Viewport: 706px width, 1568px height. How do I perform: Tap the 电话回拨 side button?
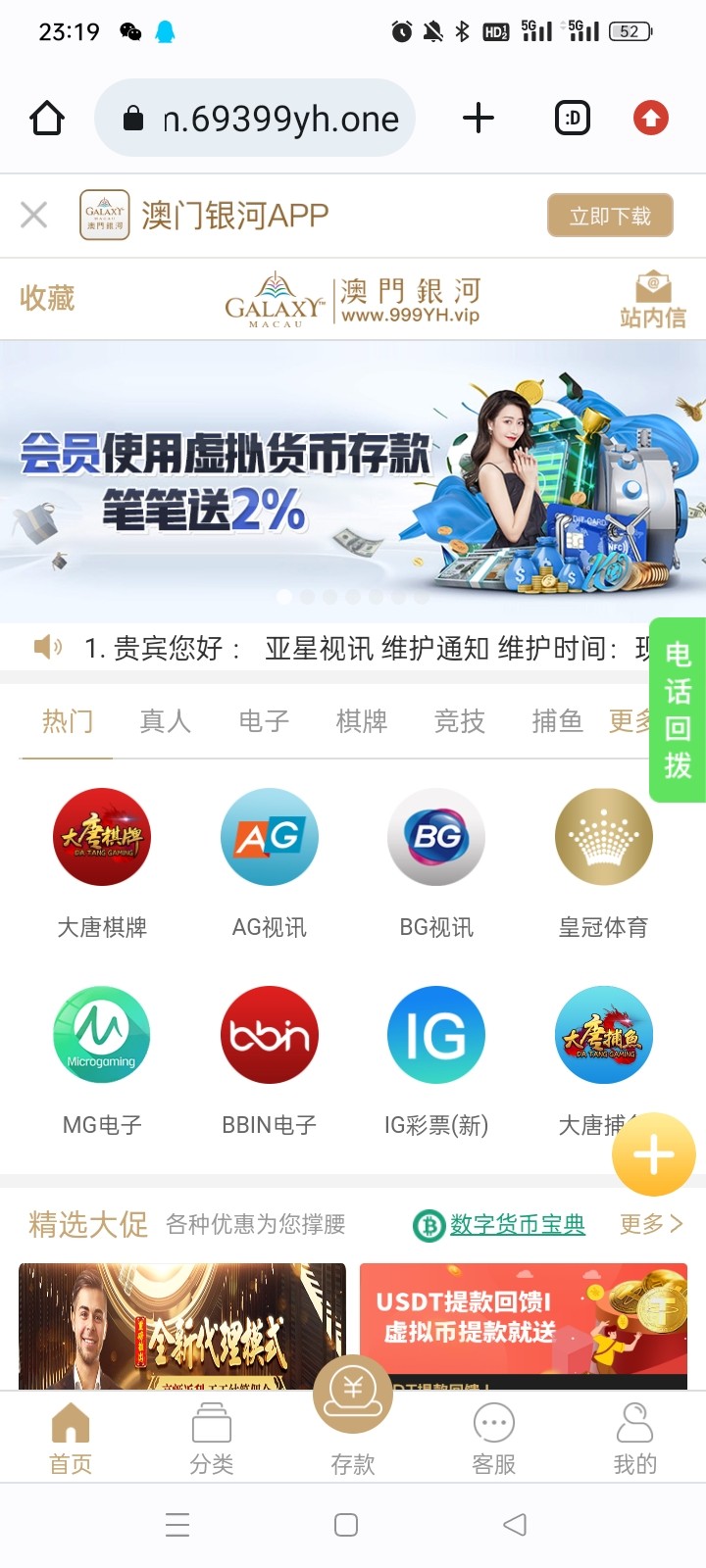(678, 710)
